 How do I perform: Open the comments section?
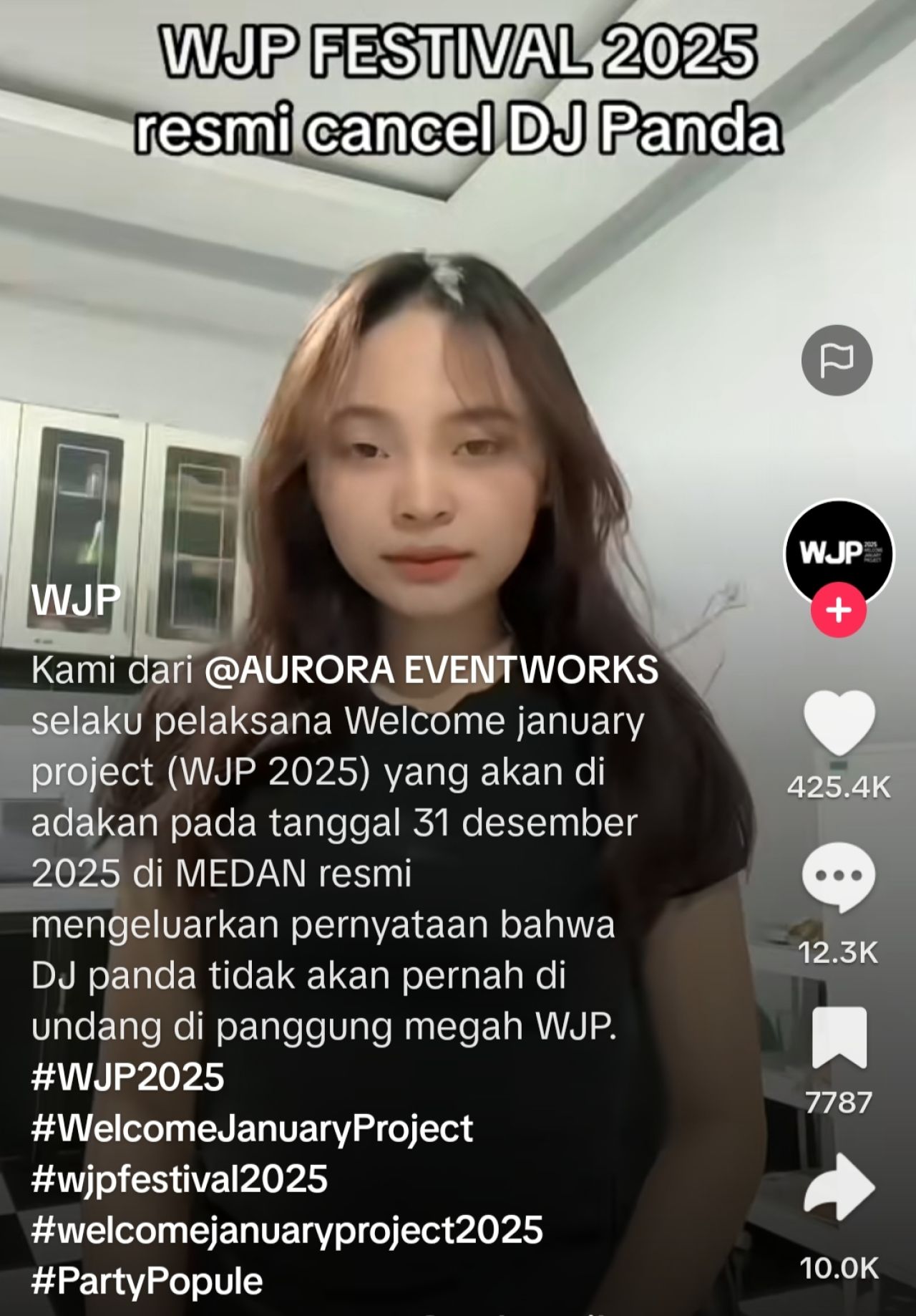click(x=839, y=876)
